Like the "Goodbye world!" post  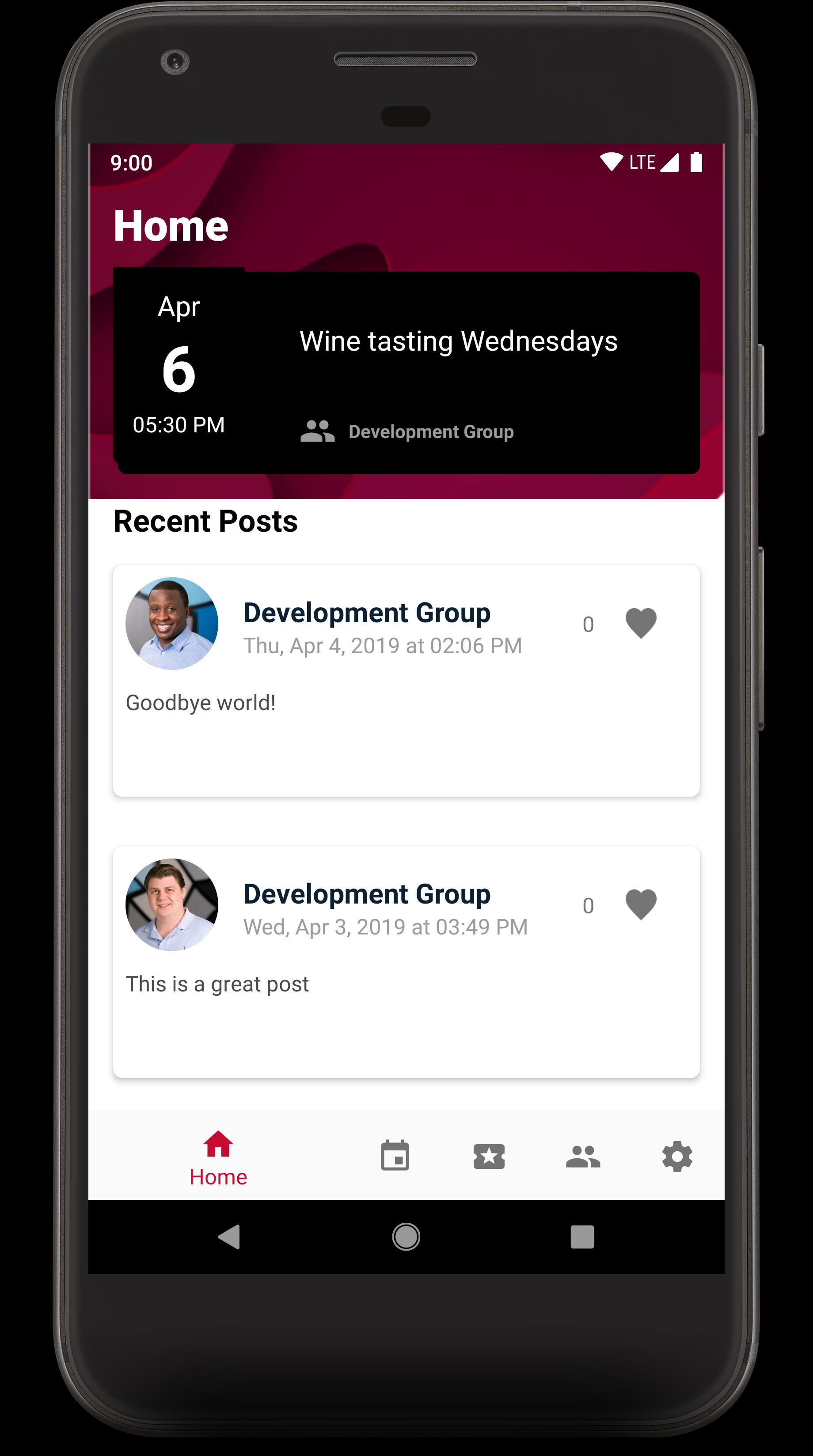tap(641, 623)
